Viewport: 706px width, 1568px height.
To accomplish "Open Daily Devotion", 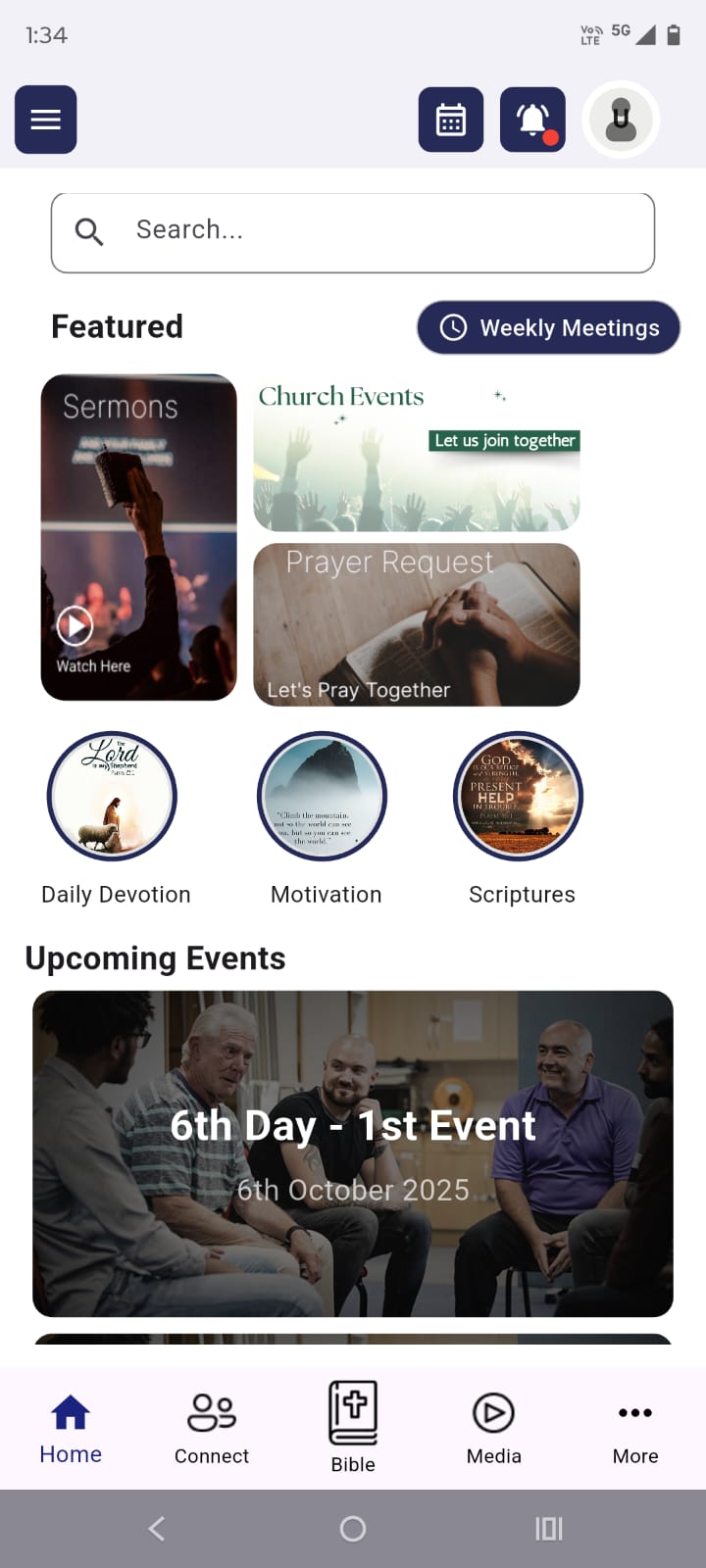I will click(x=113, y=796).
